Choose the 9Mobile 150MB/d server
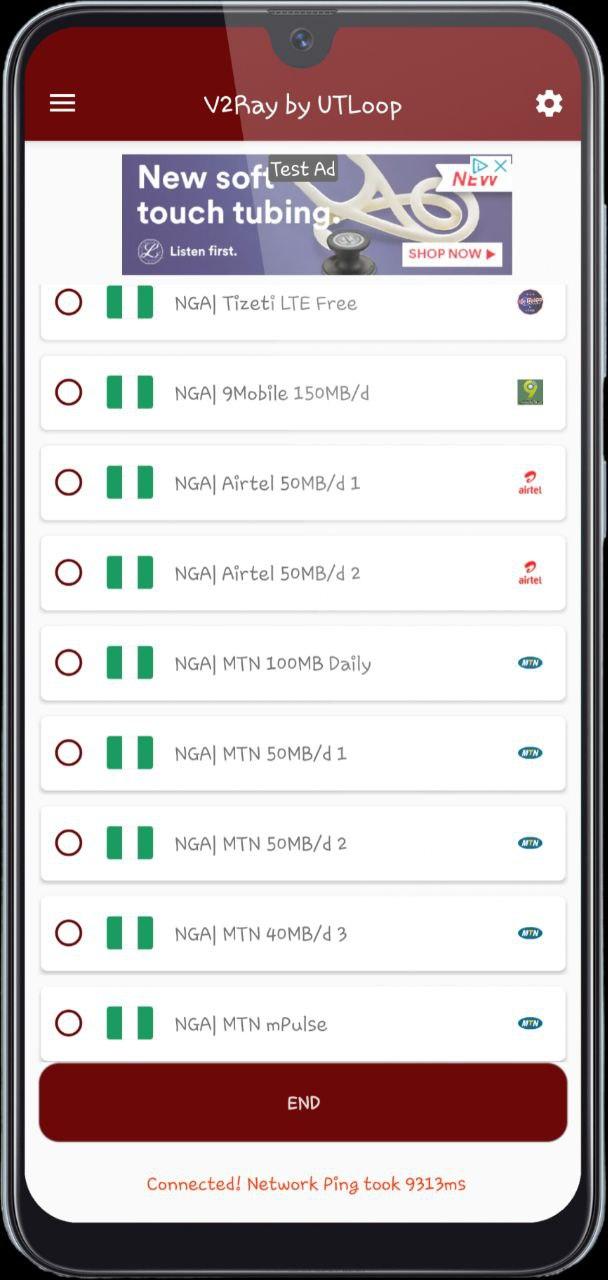Screen dimensions: 608x1280 303,392
